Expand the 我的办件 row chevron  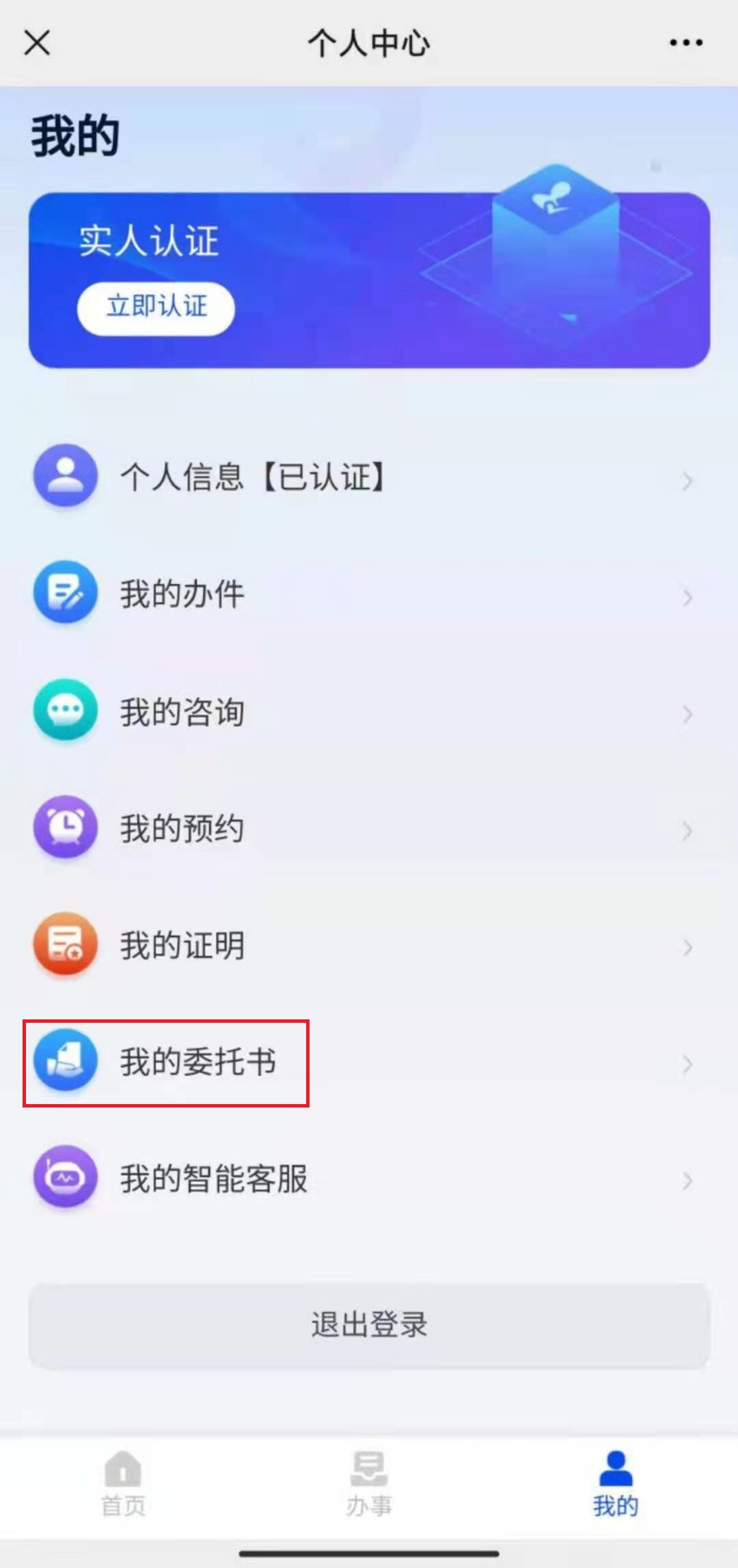[688, 598]
